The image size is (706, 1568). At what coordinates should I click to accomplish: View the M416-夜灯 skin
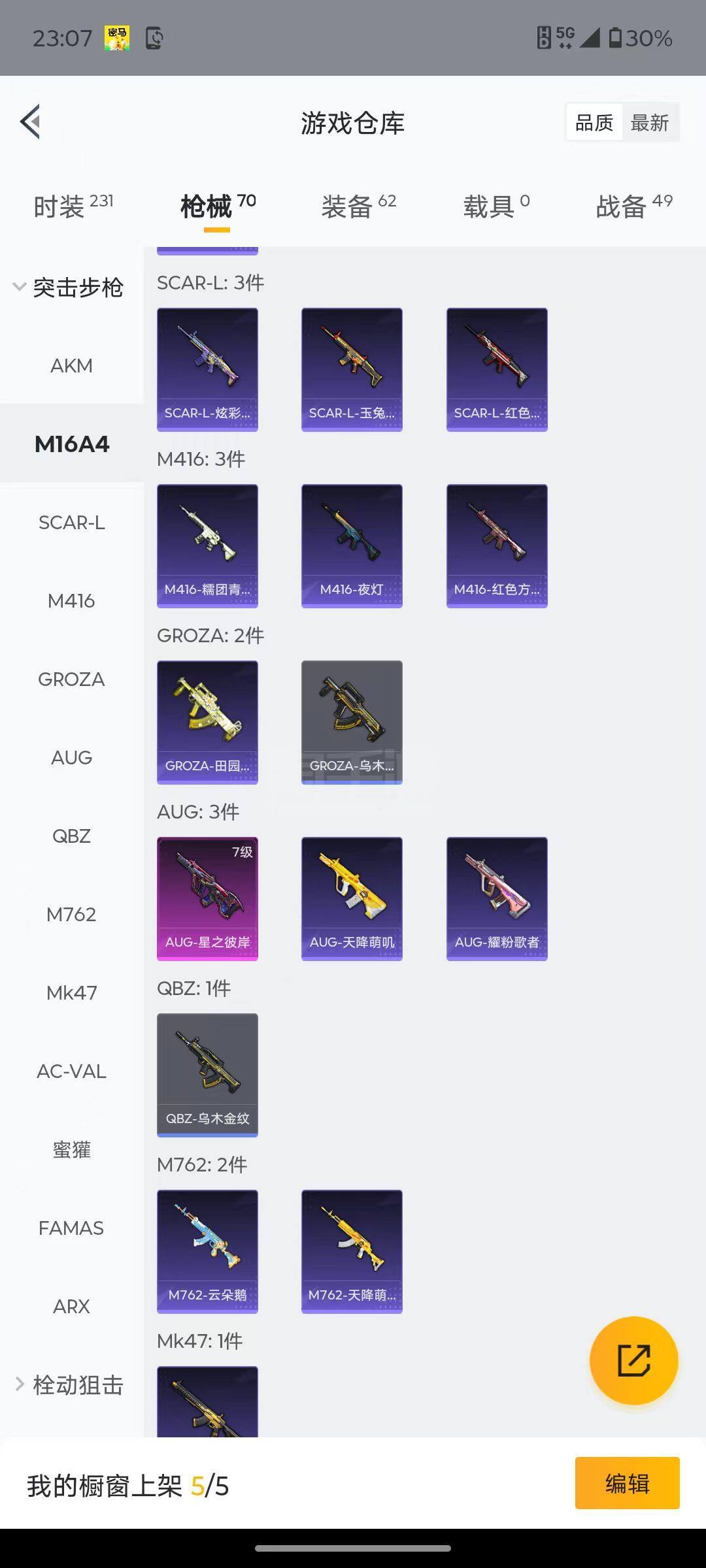[x=352, y=546]
